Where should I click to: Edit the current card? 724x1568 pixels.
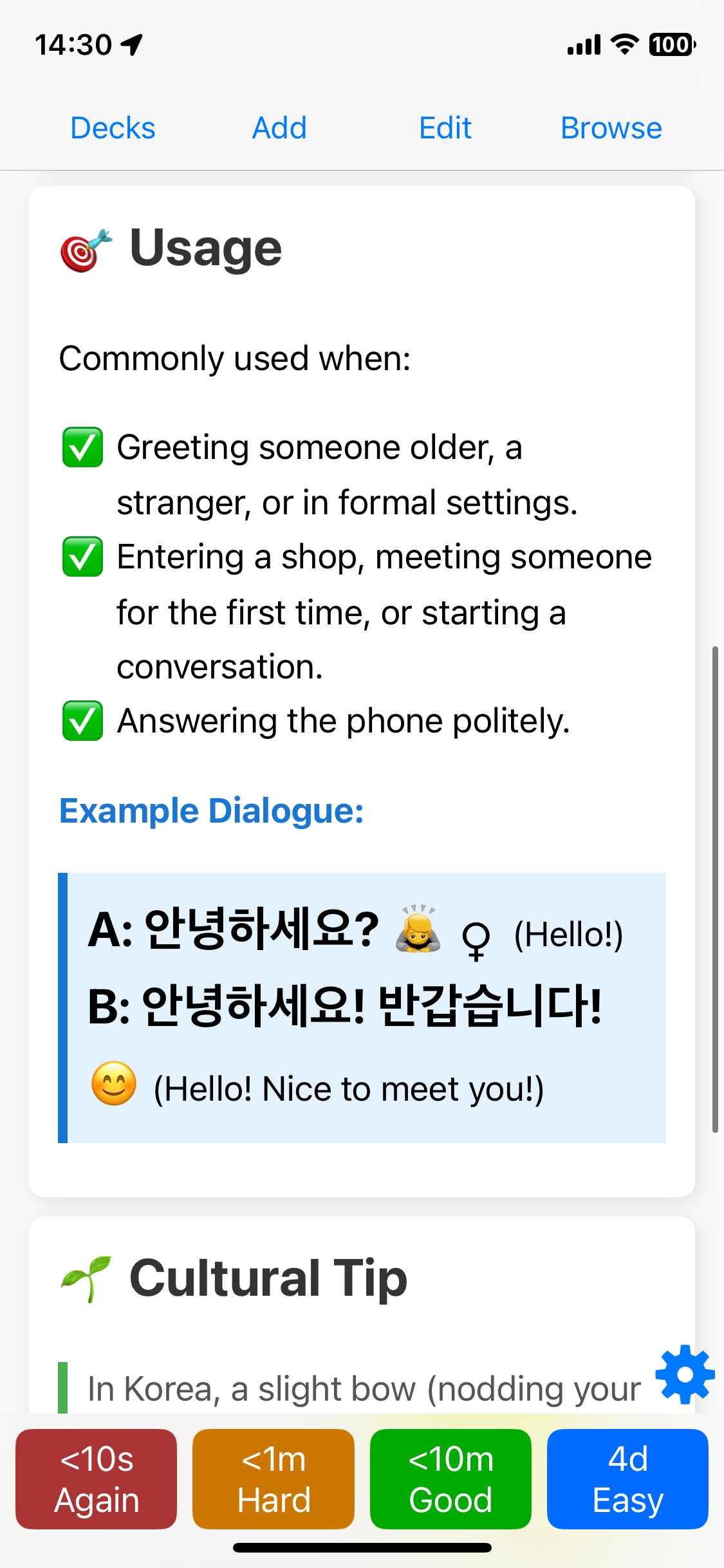pos(445,128)
